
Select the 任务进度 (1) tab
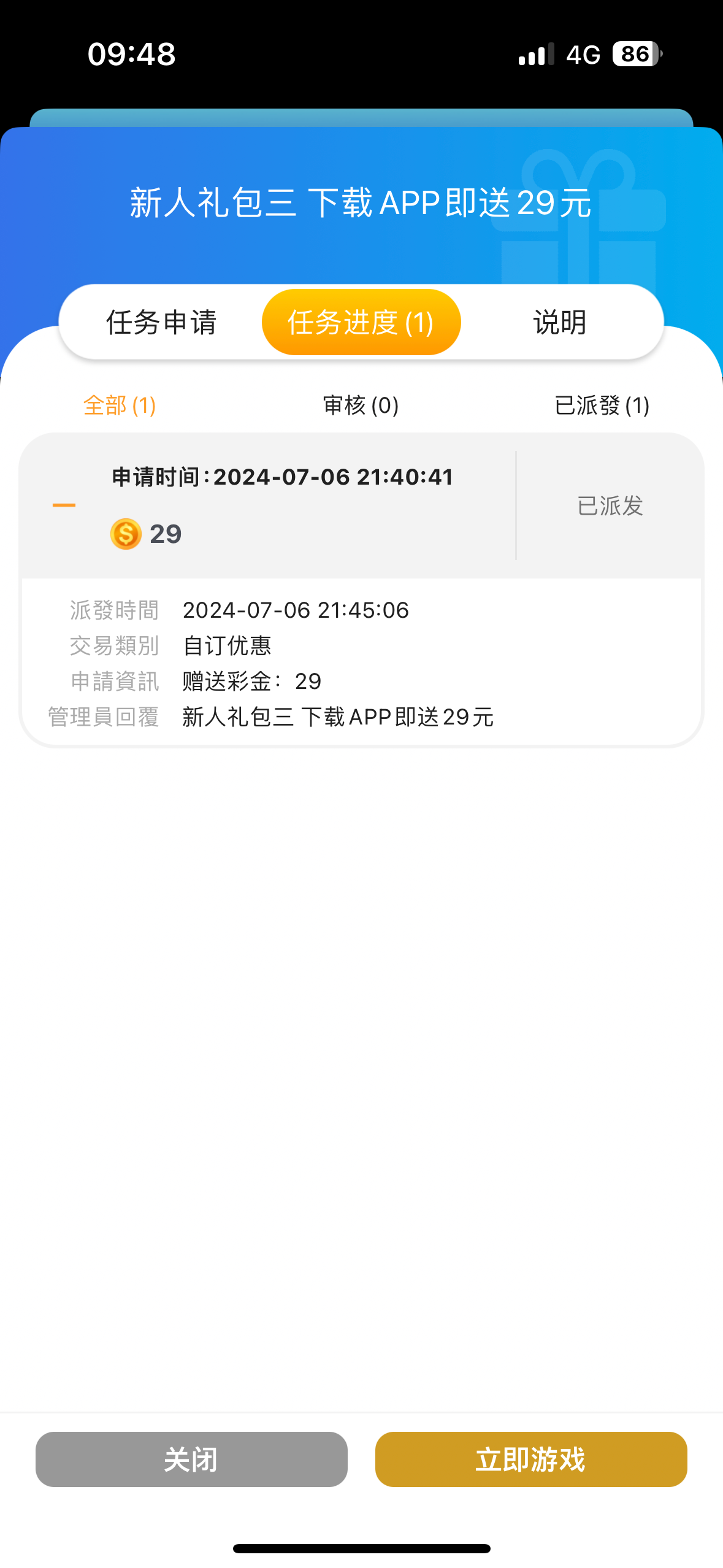click(x=361, y=323)
